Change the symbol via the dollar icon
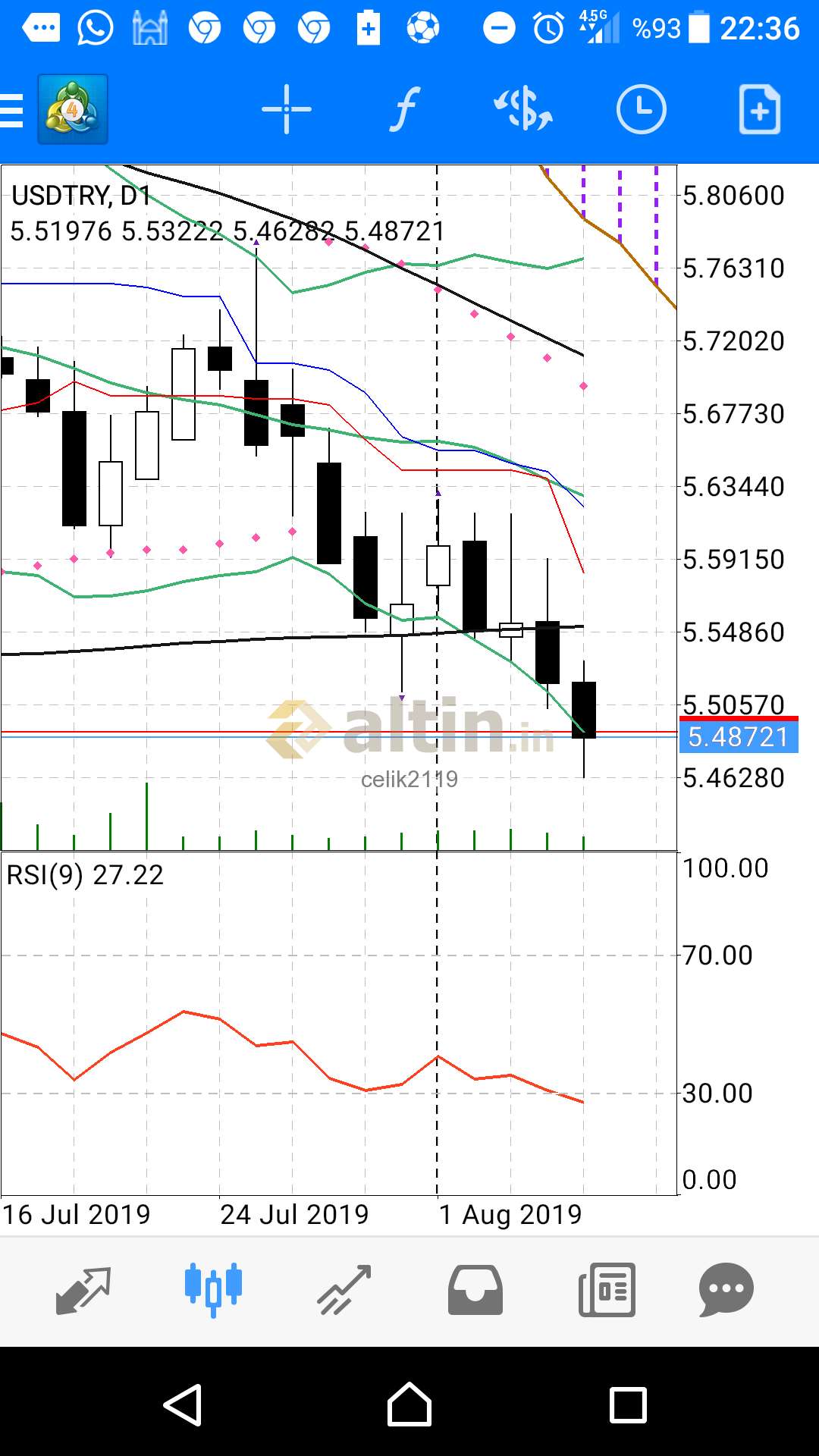 pos(523,110)
